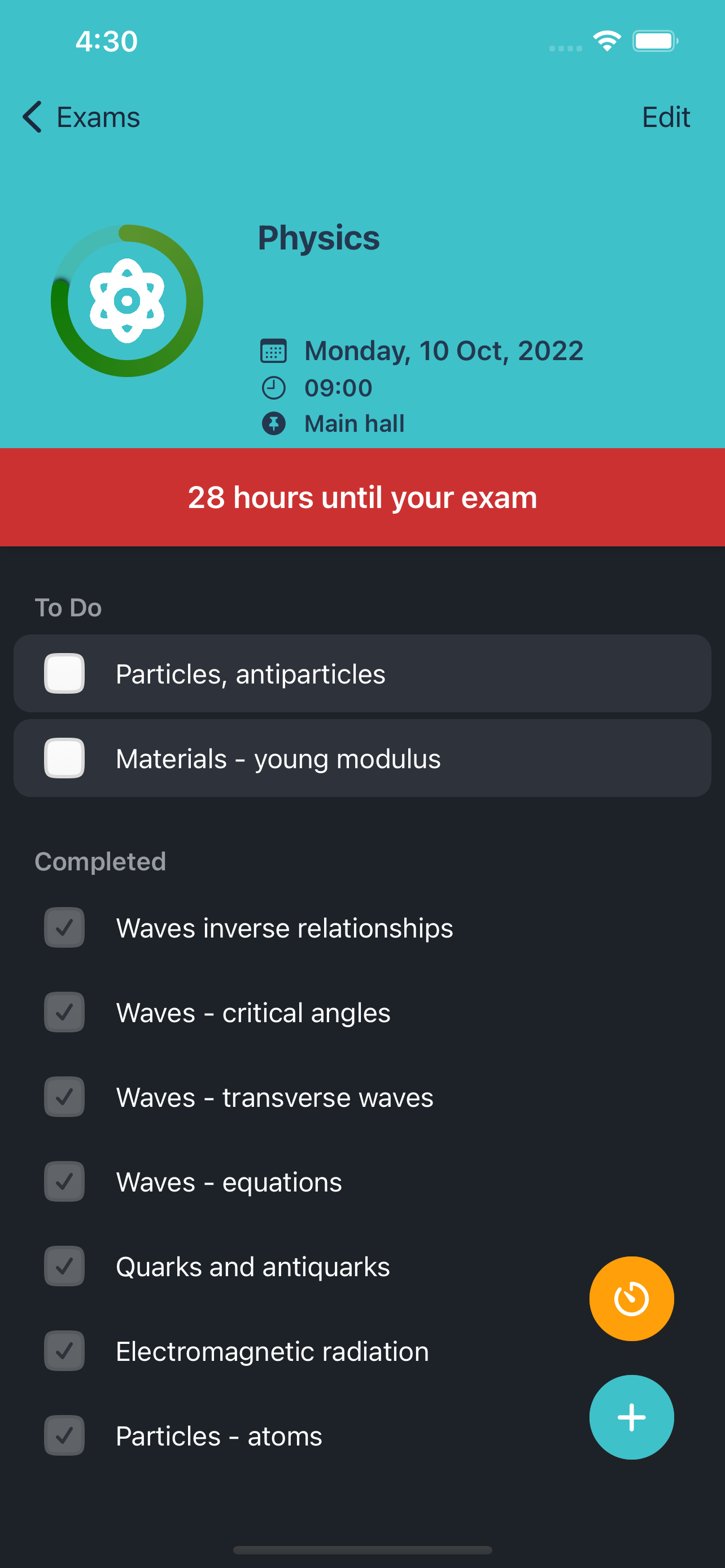Check off Particles, antiparticles task
This screenshot has width=725, height=1568.
coord(64,673)
